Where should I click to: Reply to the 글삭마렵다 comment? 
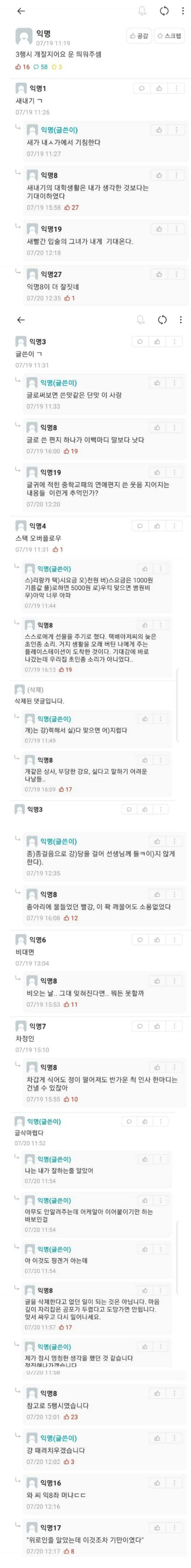click(128, 1121)
